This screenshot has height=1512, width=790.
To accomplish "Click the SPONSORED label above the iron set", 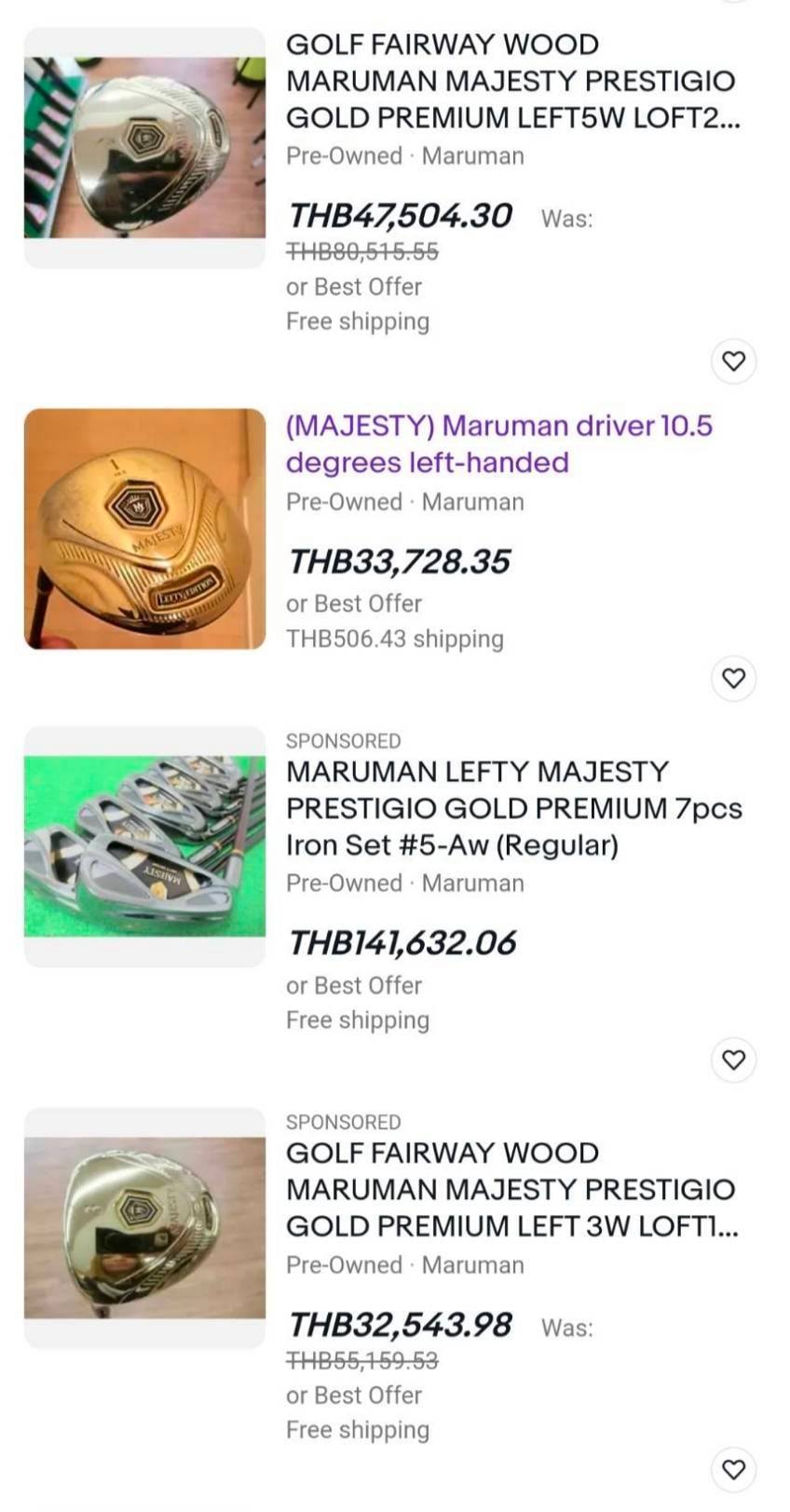I will tap(343, 741).
